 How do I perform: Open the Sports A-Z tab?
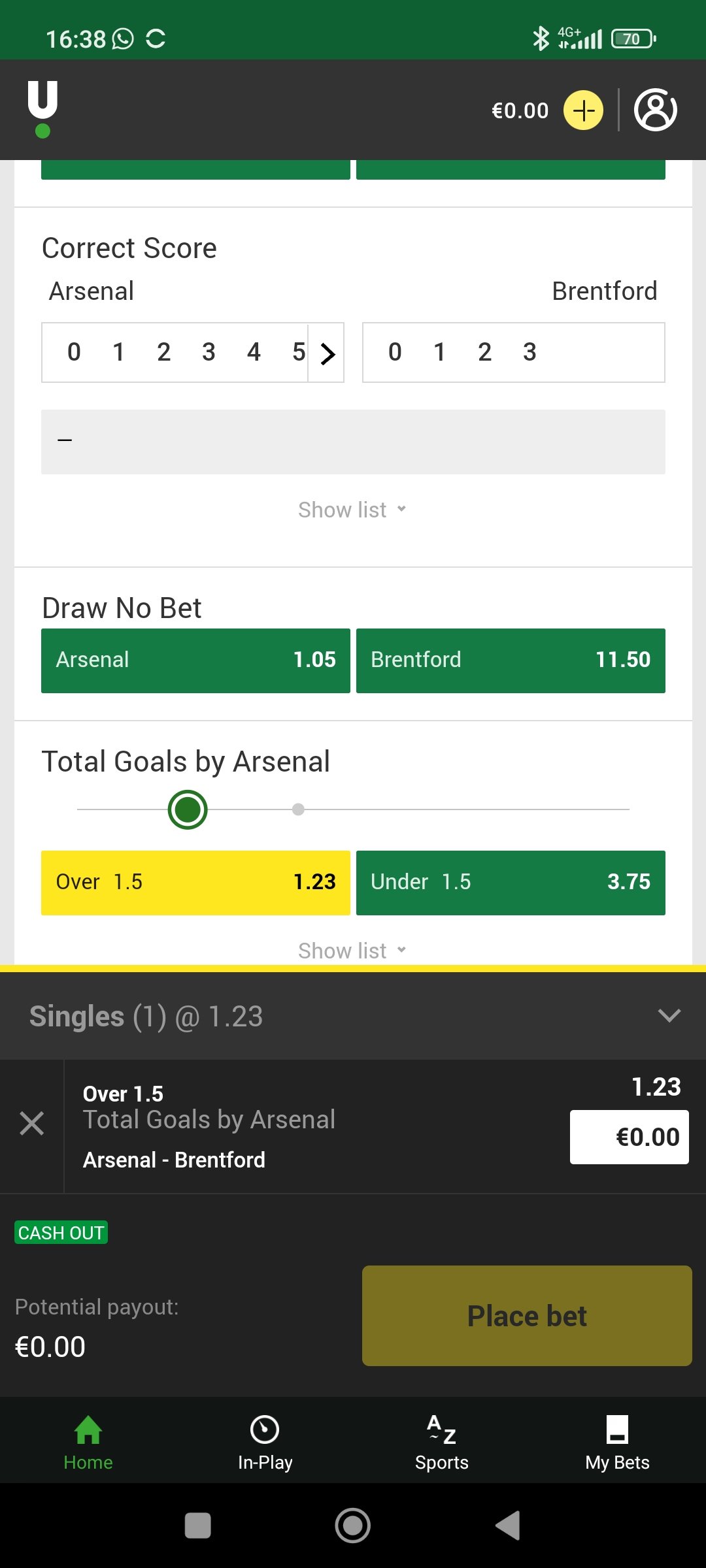click(441, 1443)
